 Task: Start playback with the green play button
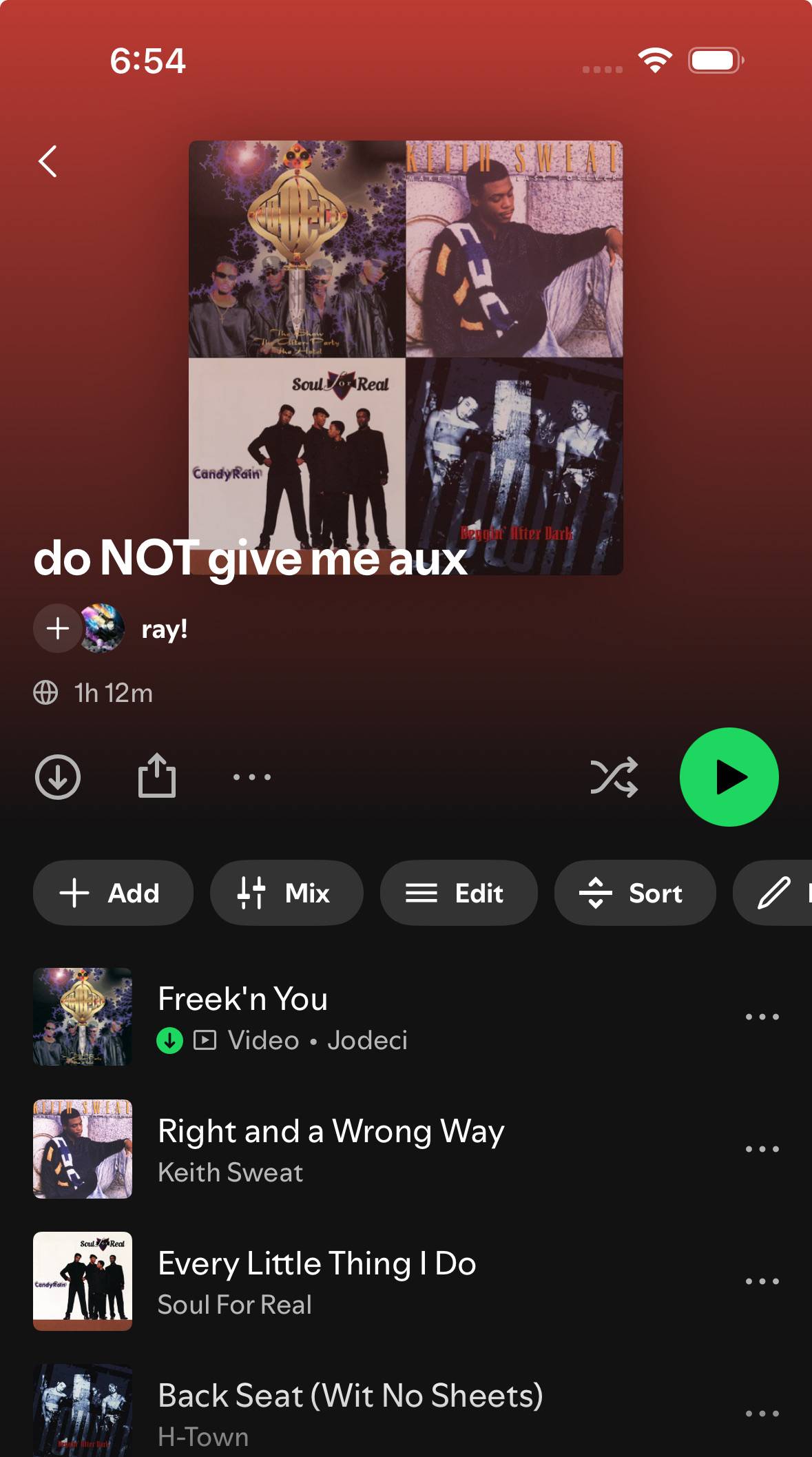pyautogui.click(x=729, y=777)
